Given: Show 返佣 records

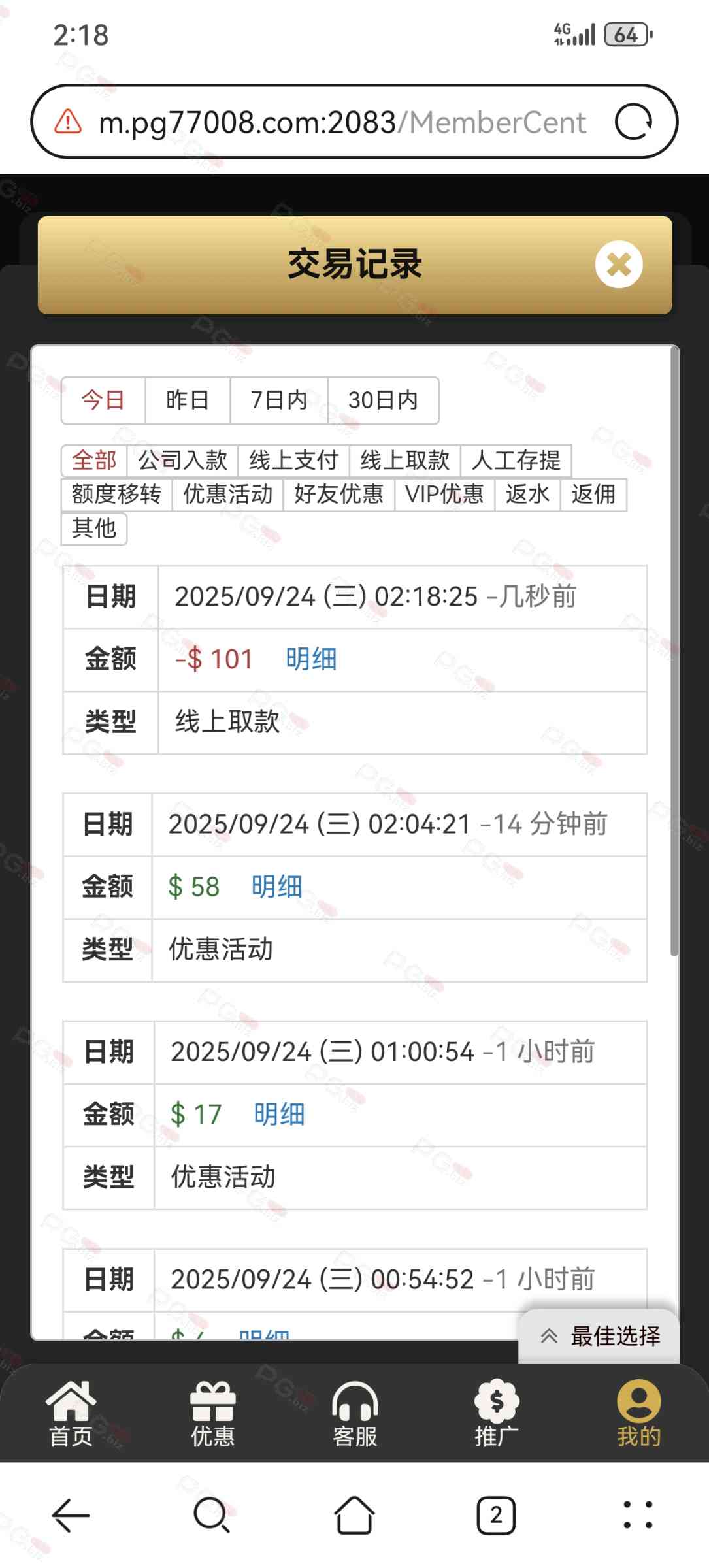Looking at the screenshot, I should (x=593, y=495).
